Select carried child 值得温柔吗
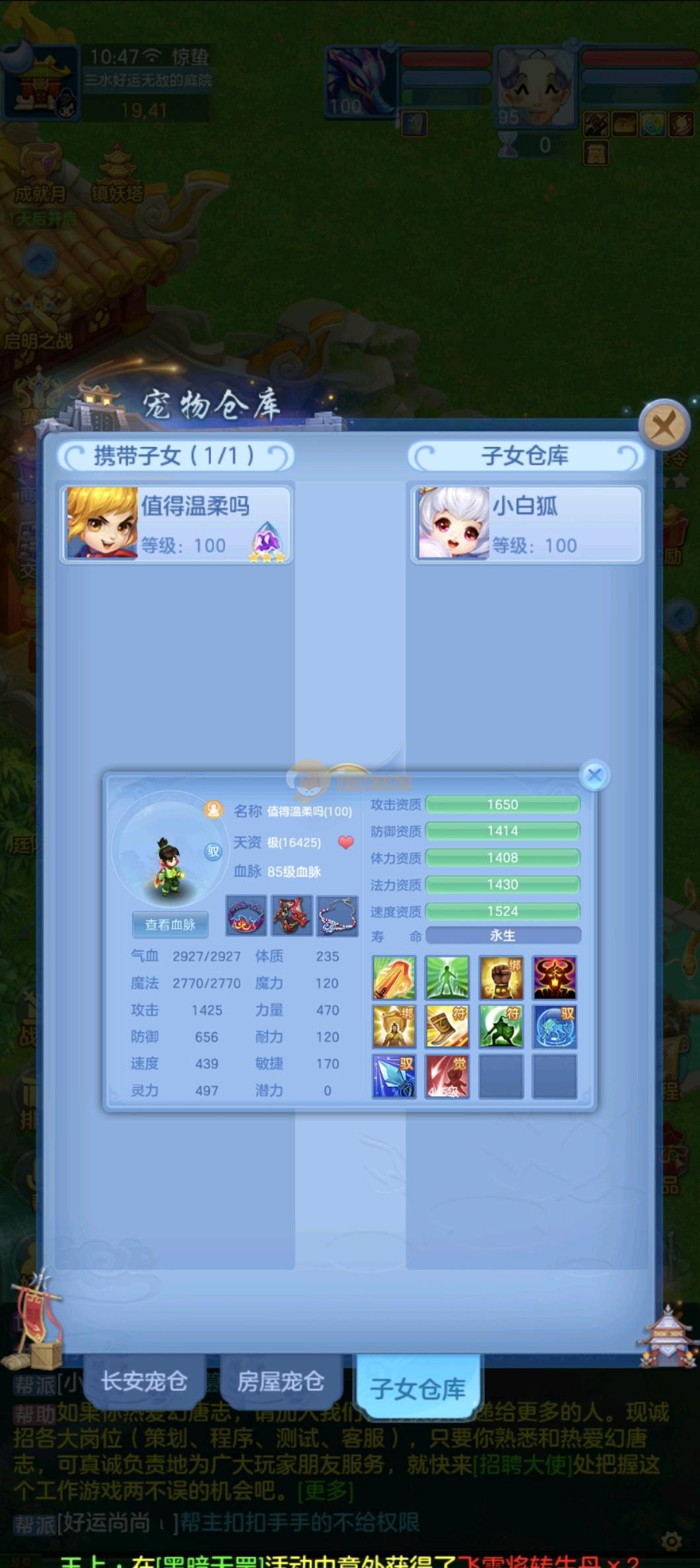Image resolution: width=700 pixels, height=1568 pixels. 176,525
